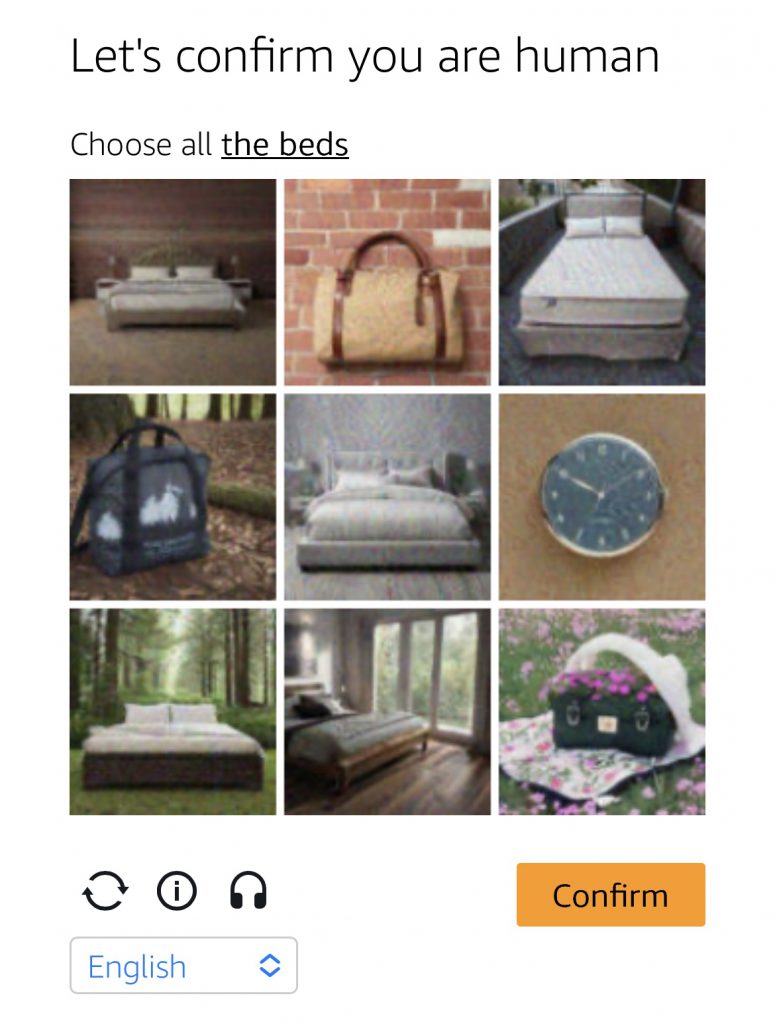This screenshot has width=775, height=1024.
Task: Switch to the audio challenge headphones icon
Action: tap(248, 890)
